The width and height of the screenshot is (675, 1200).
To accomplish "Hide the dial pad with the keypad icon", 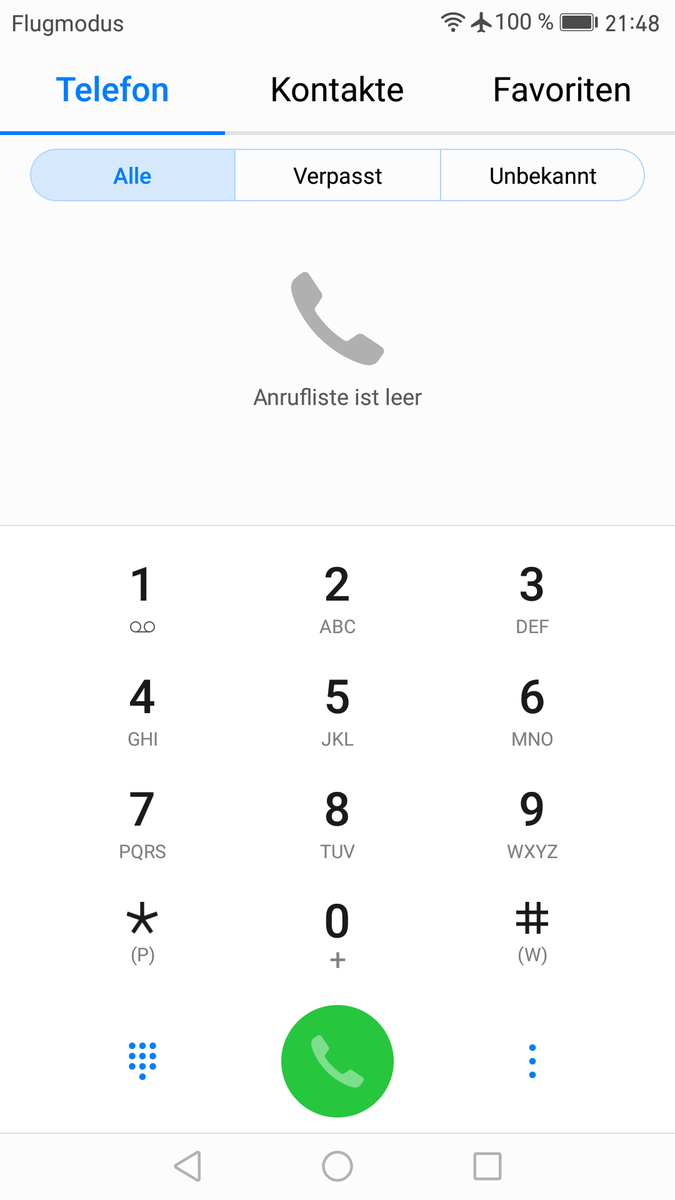I will click(x=142, y=1061).
